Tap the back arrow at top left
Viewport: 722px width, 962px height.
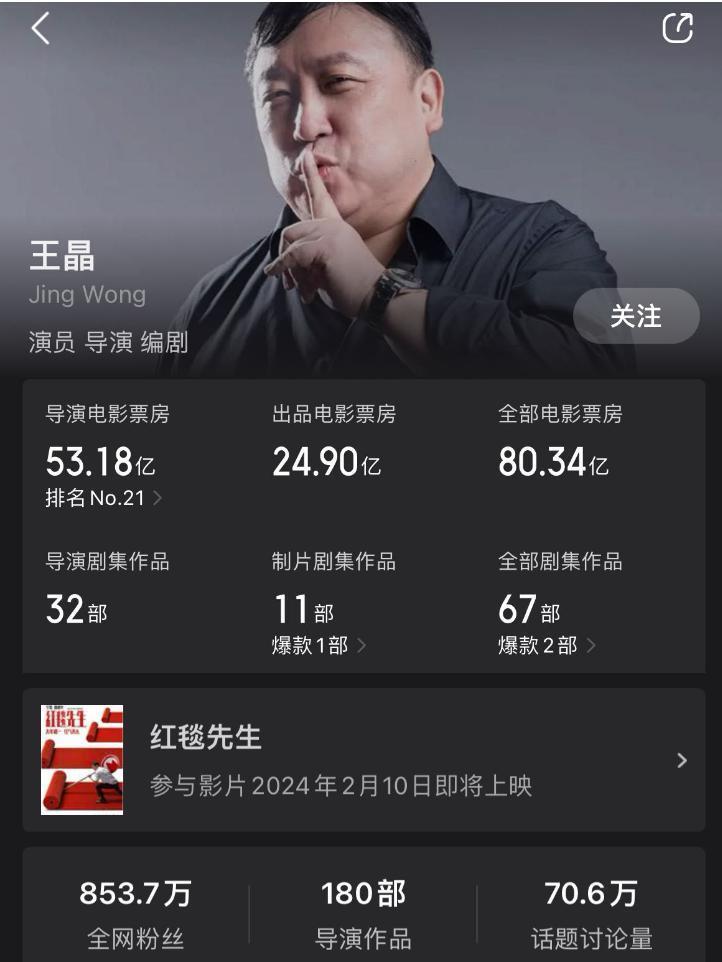pyautogui.click(x=40, y=29)
